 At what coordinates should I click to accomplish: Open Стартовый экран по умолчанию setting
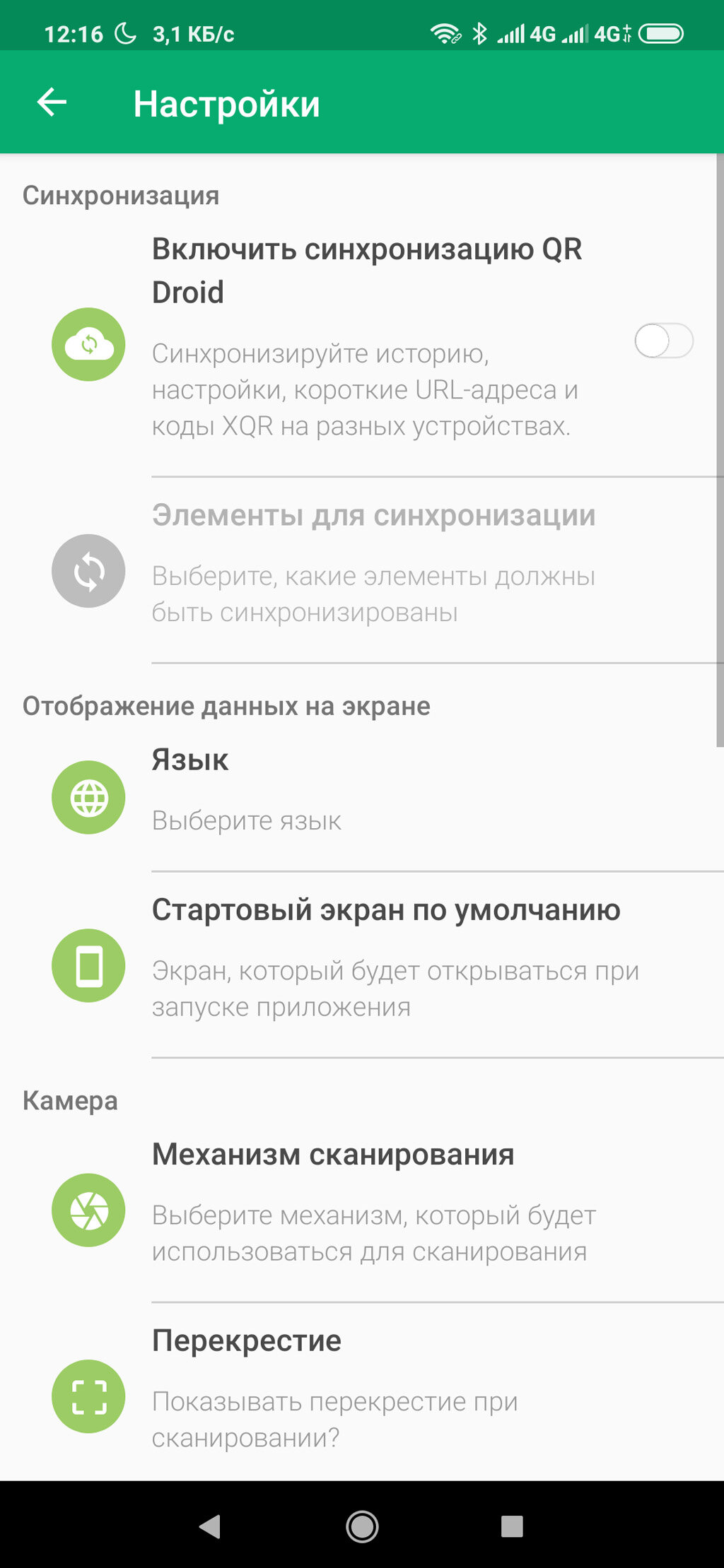pos(362,965)
